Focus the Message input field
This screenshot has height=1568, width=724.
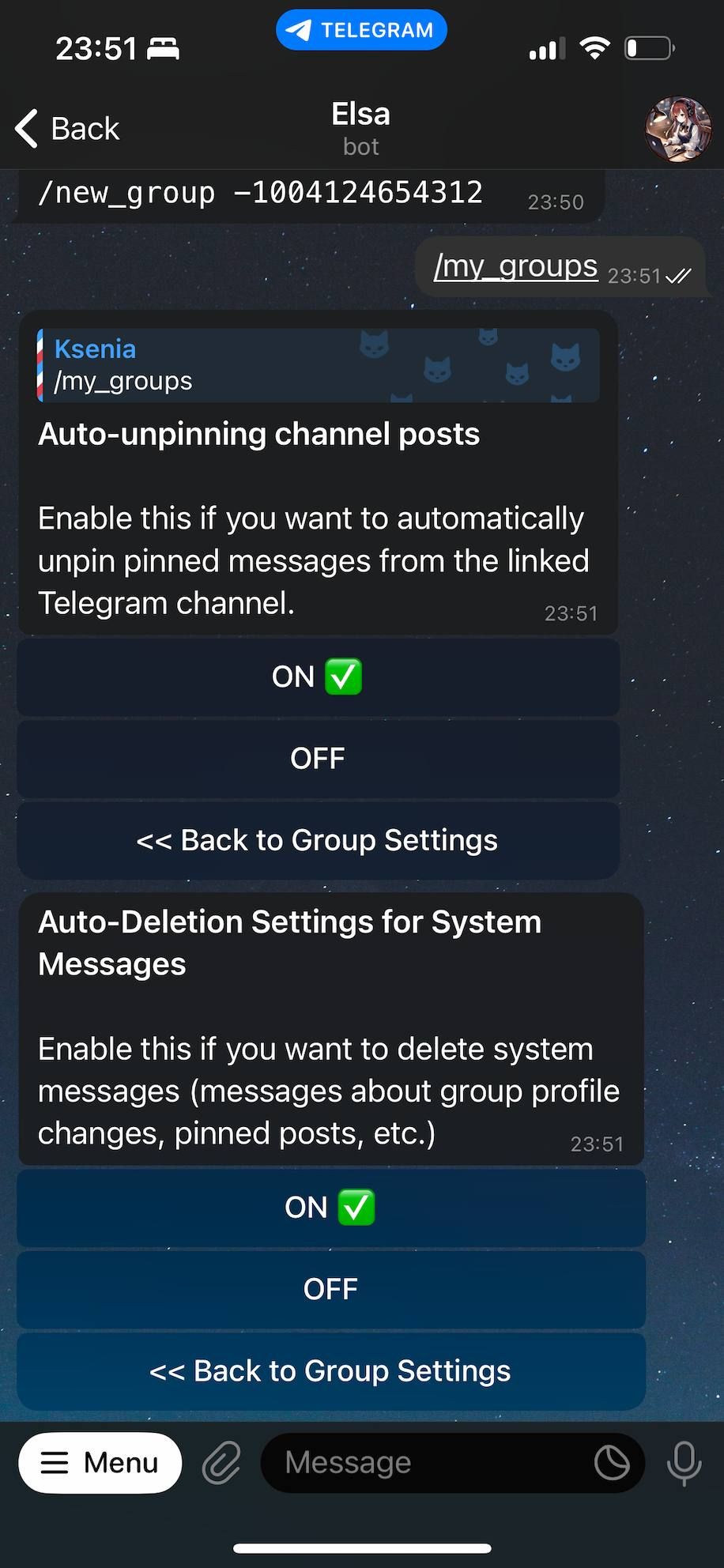pos(427,1463)
